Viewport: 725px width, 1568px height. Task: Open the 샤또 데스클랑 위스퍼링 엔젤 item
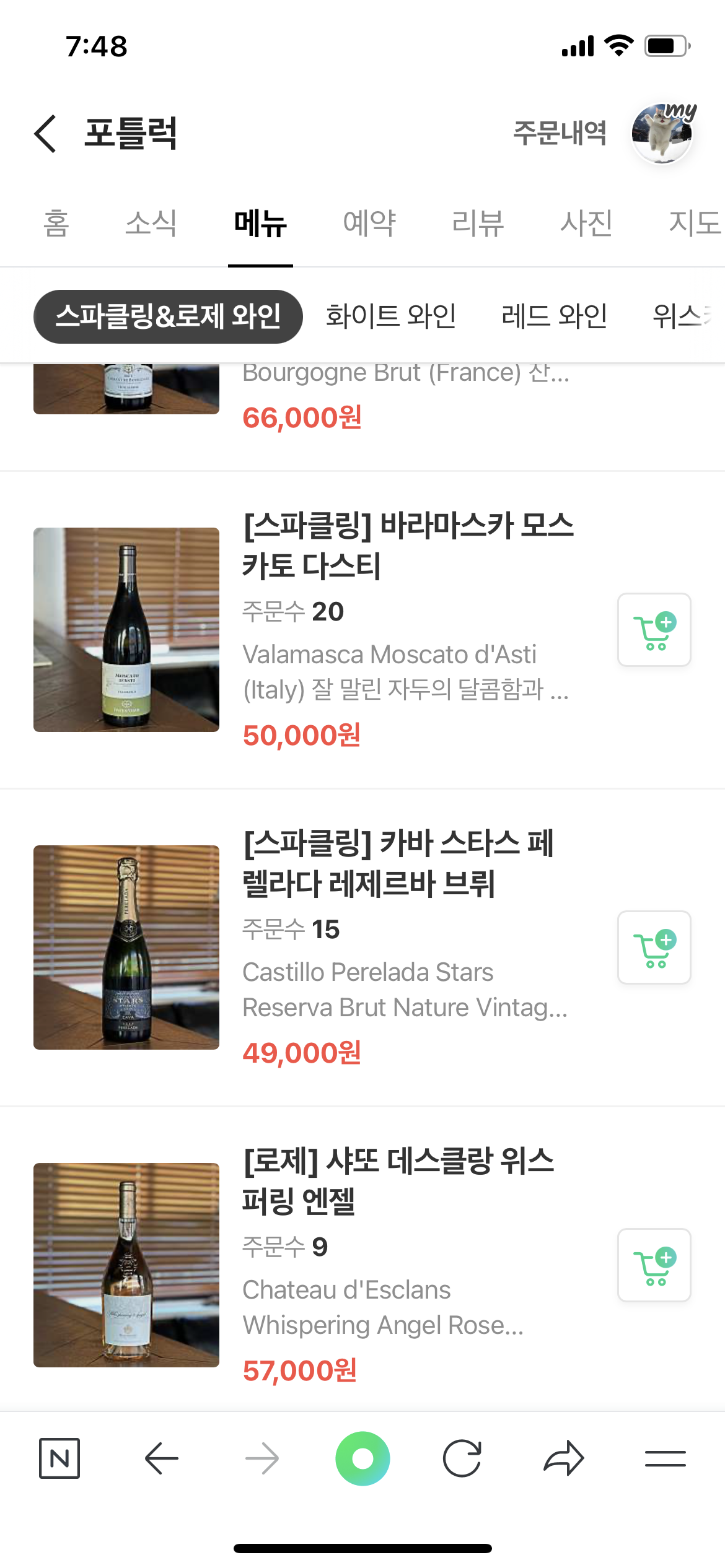click(x=398, y=1180)
